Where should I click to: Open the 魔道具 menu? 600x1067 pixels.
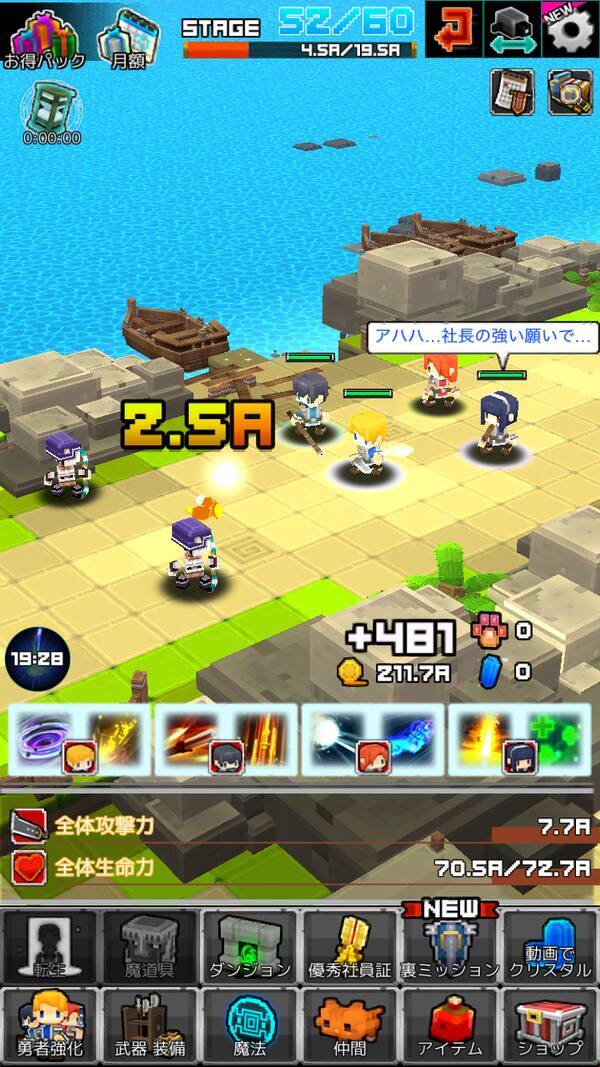point(150,946)
